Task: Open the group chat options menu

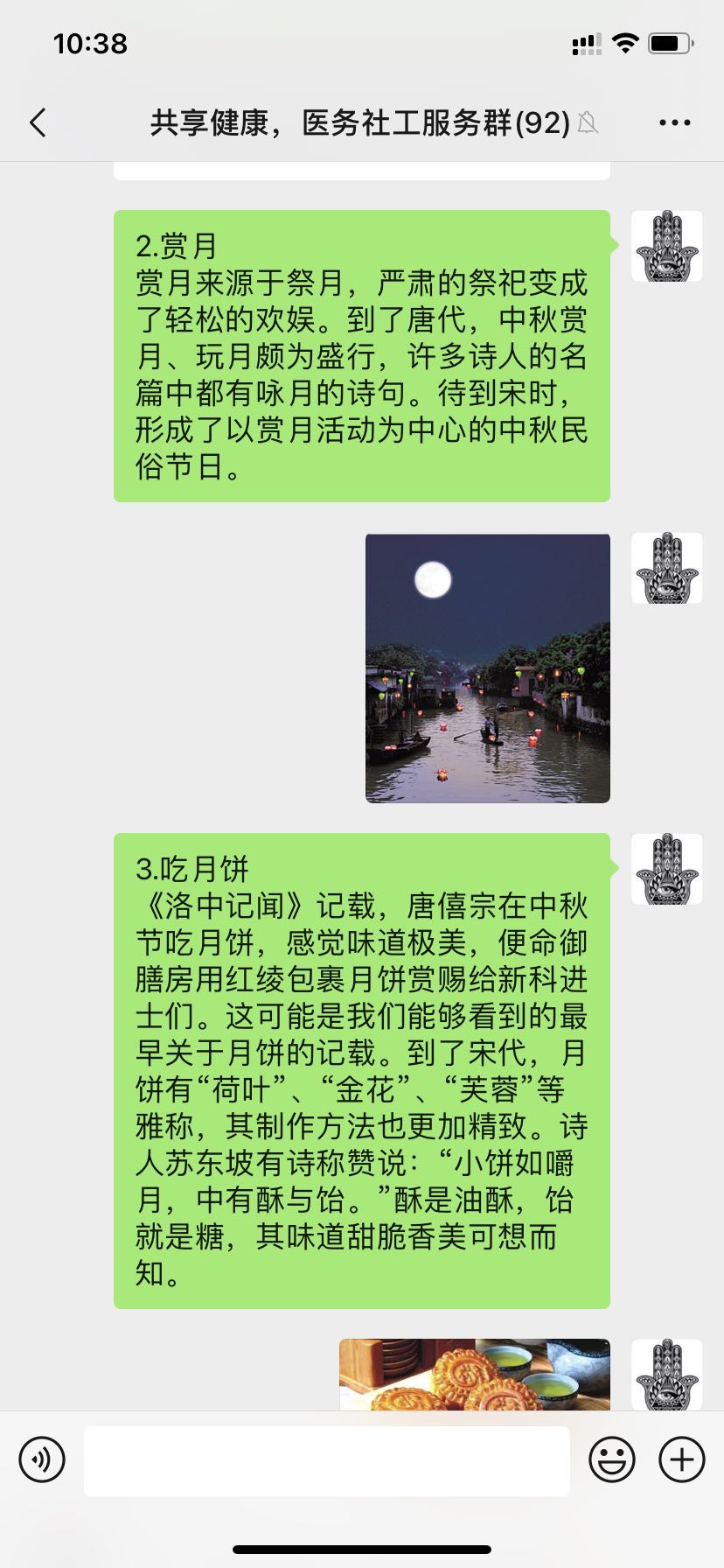Action: [x=674, y=123]
